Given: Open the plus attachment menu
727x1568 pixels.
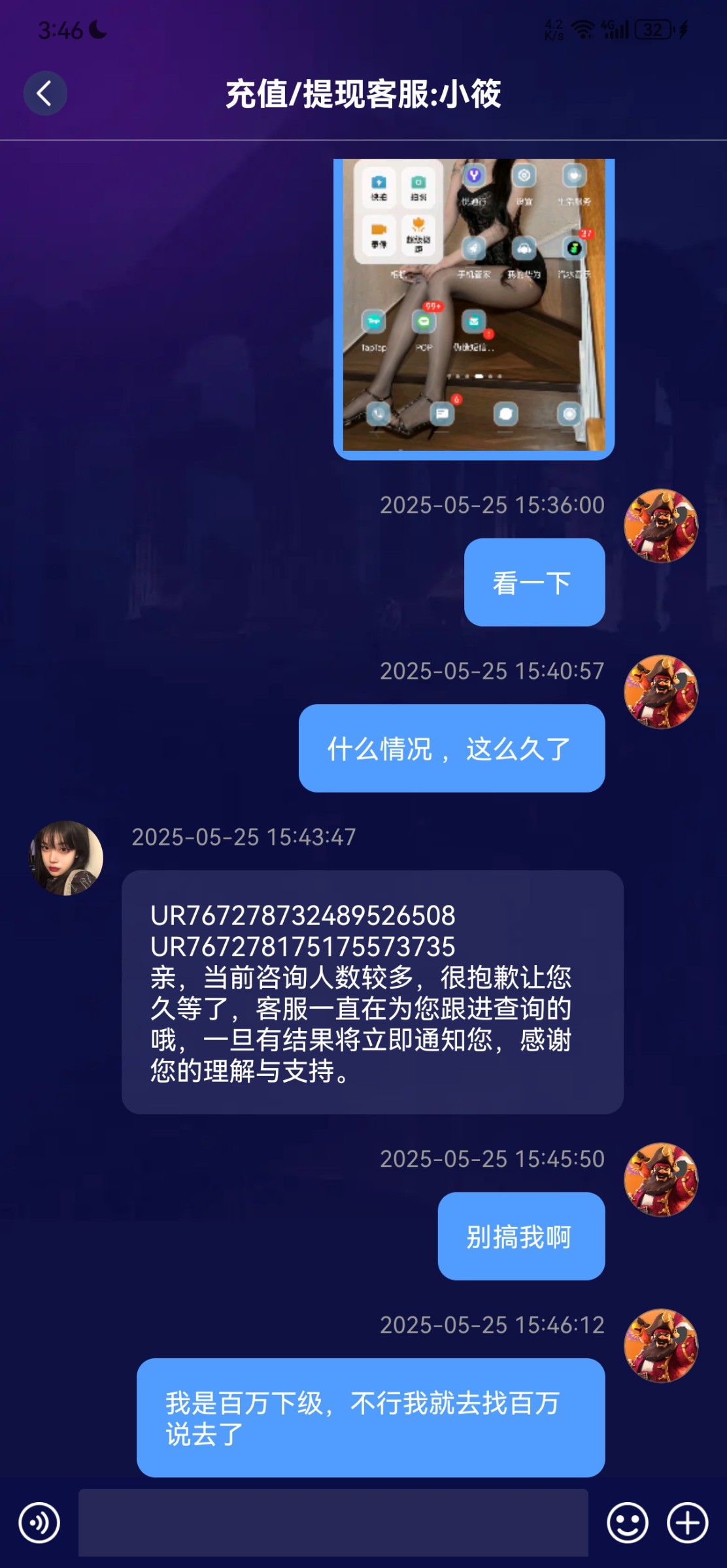Looking at the screenshot, I should tap(687, 1523).
